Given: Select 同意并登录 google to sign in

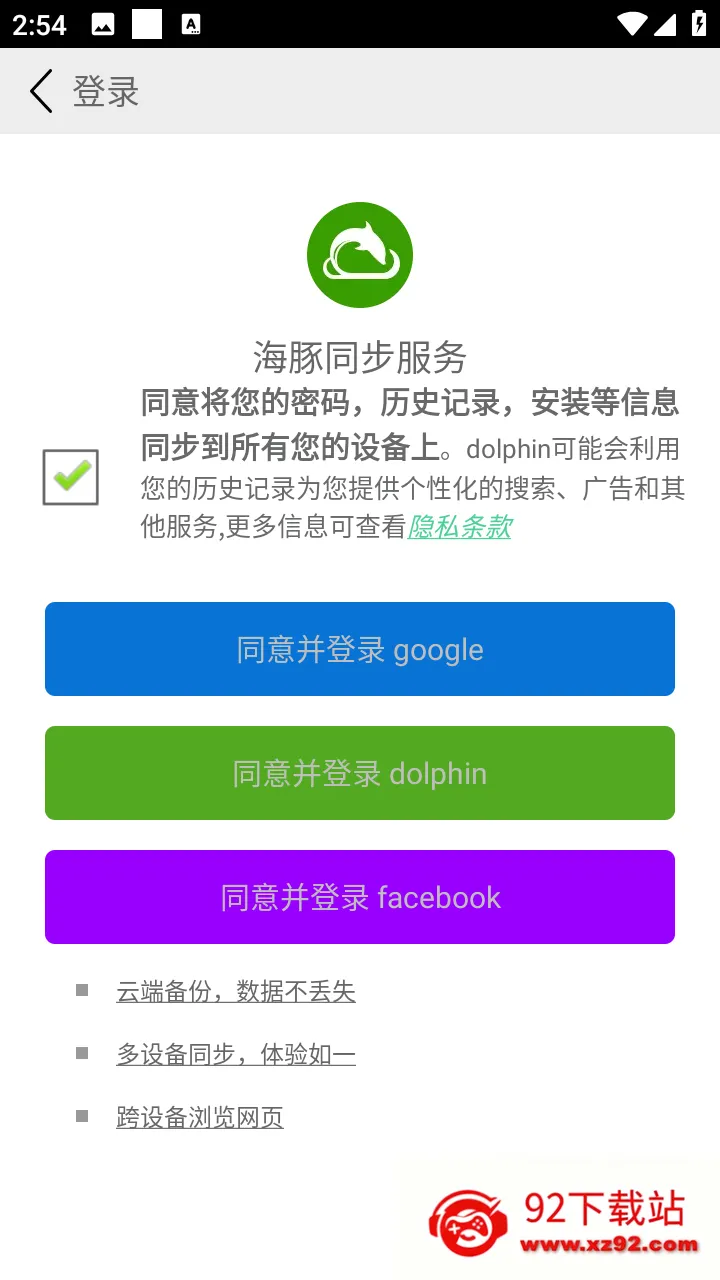Looking at the screenshot, I should click(360, 648).
